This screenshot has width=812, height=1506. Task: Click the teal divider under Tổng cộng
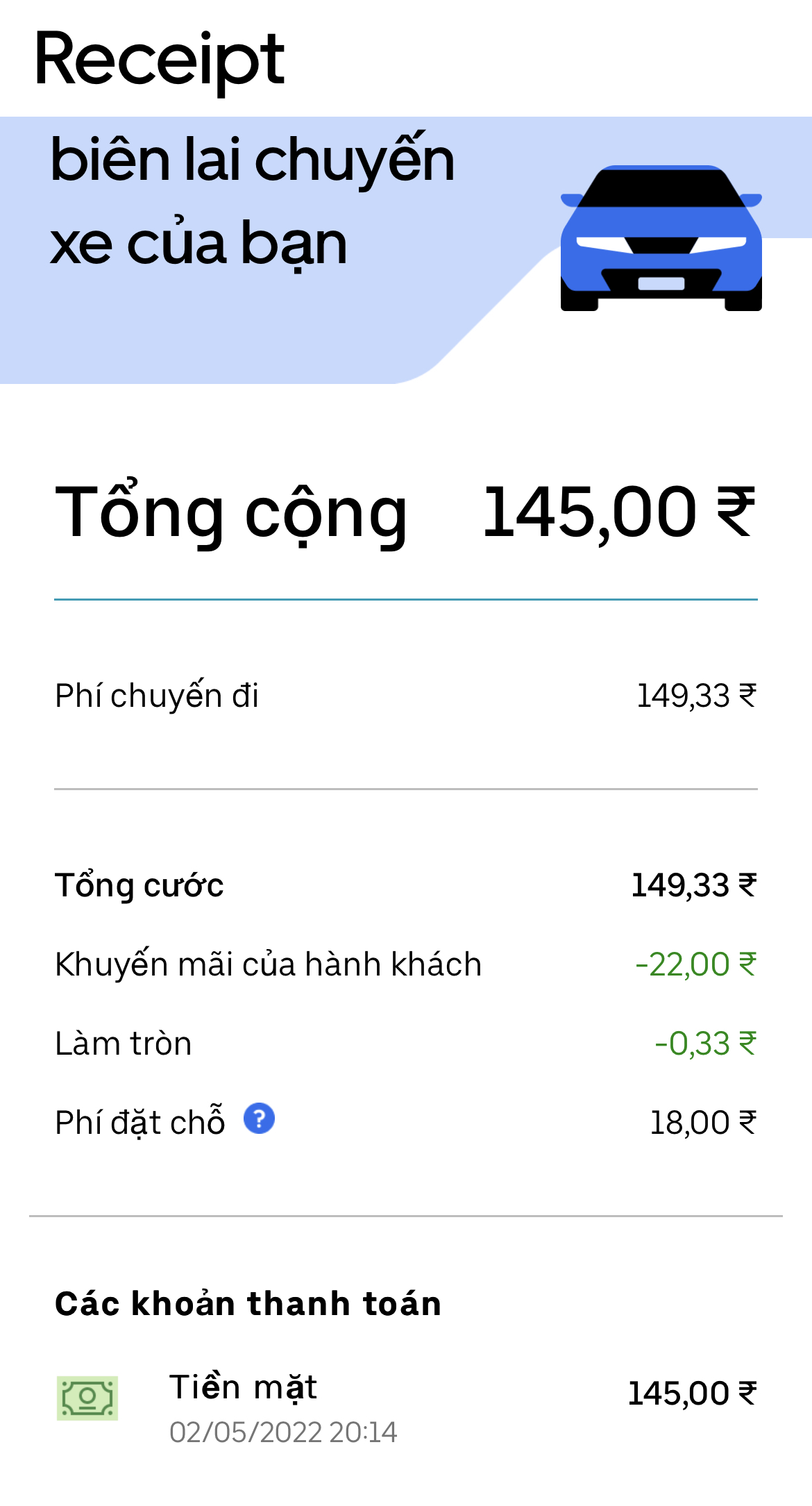[406, 596]
